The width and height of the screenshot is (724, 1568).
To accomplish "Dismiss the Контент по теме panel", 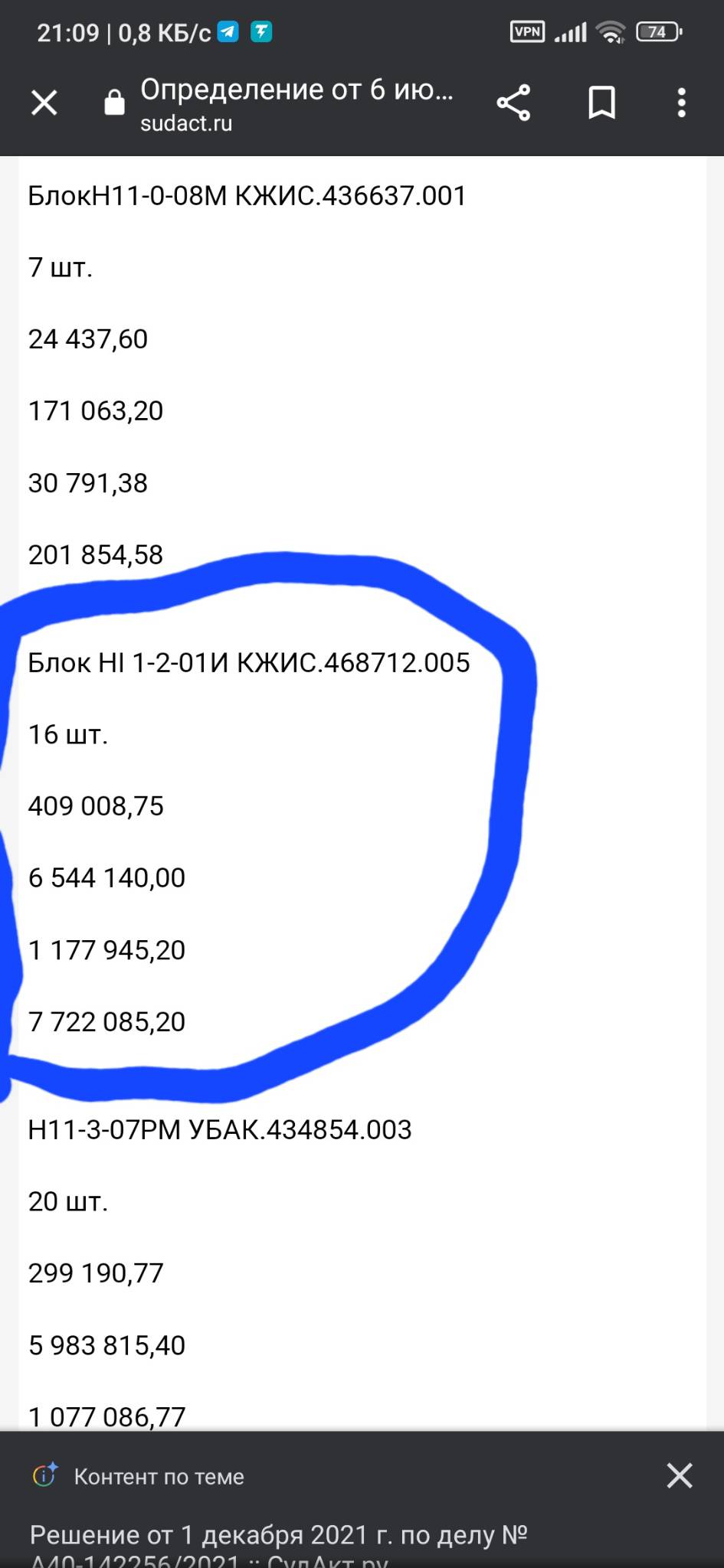I will (679, 1475).
